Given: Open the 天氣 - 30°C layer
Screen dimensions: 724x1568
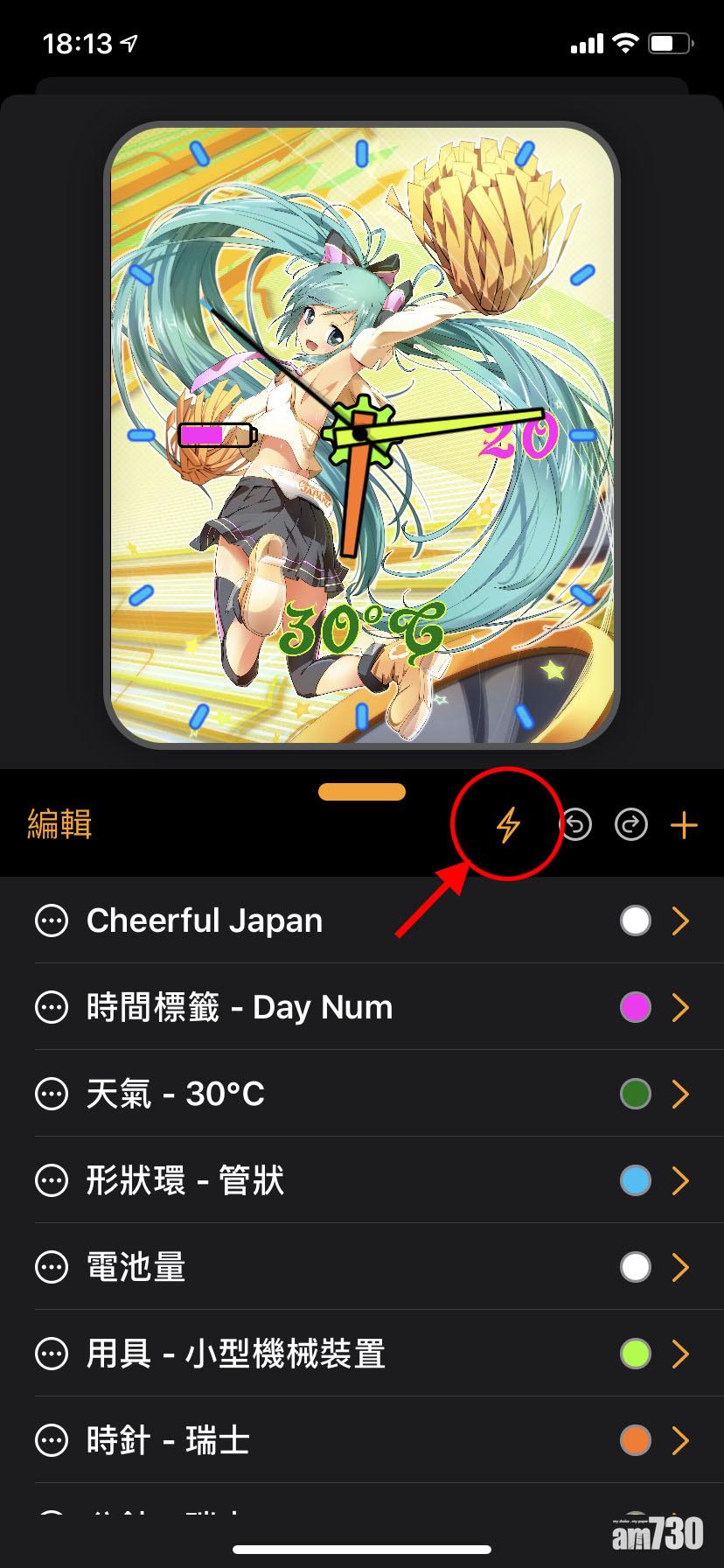Looking at the screenshot, I should [x=362, y=1094].
